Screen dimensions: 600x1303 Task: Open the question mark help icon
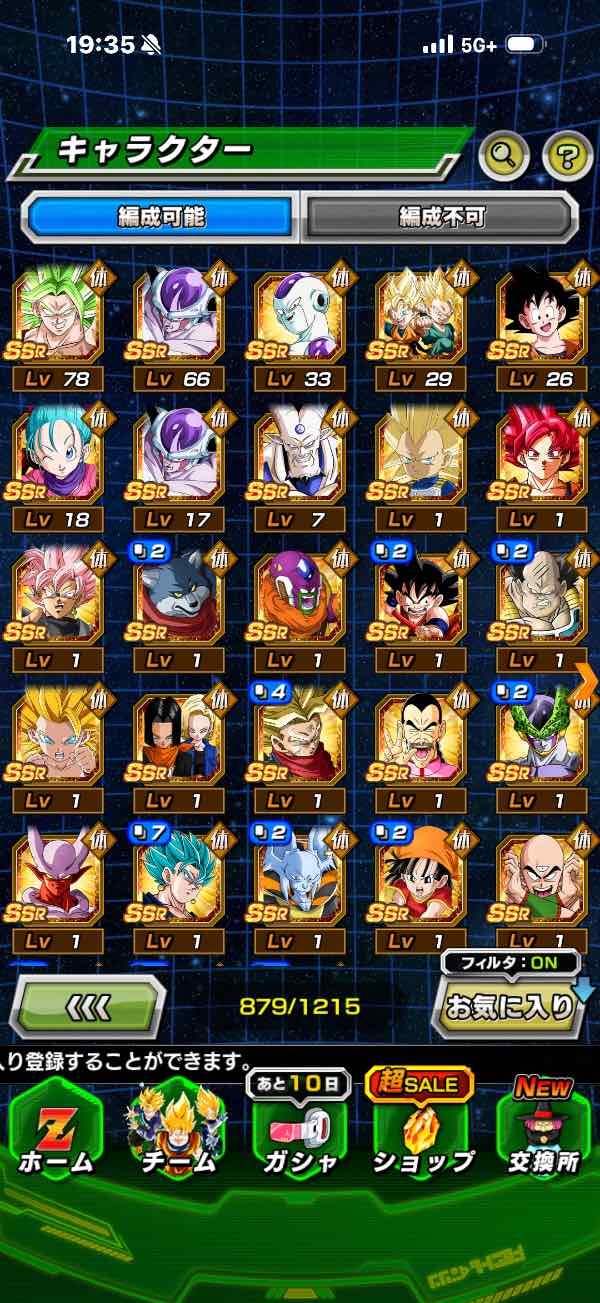(x=567, y=154)
